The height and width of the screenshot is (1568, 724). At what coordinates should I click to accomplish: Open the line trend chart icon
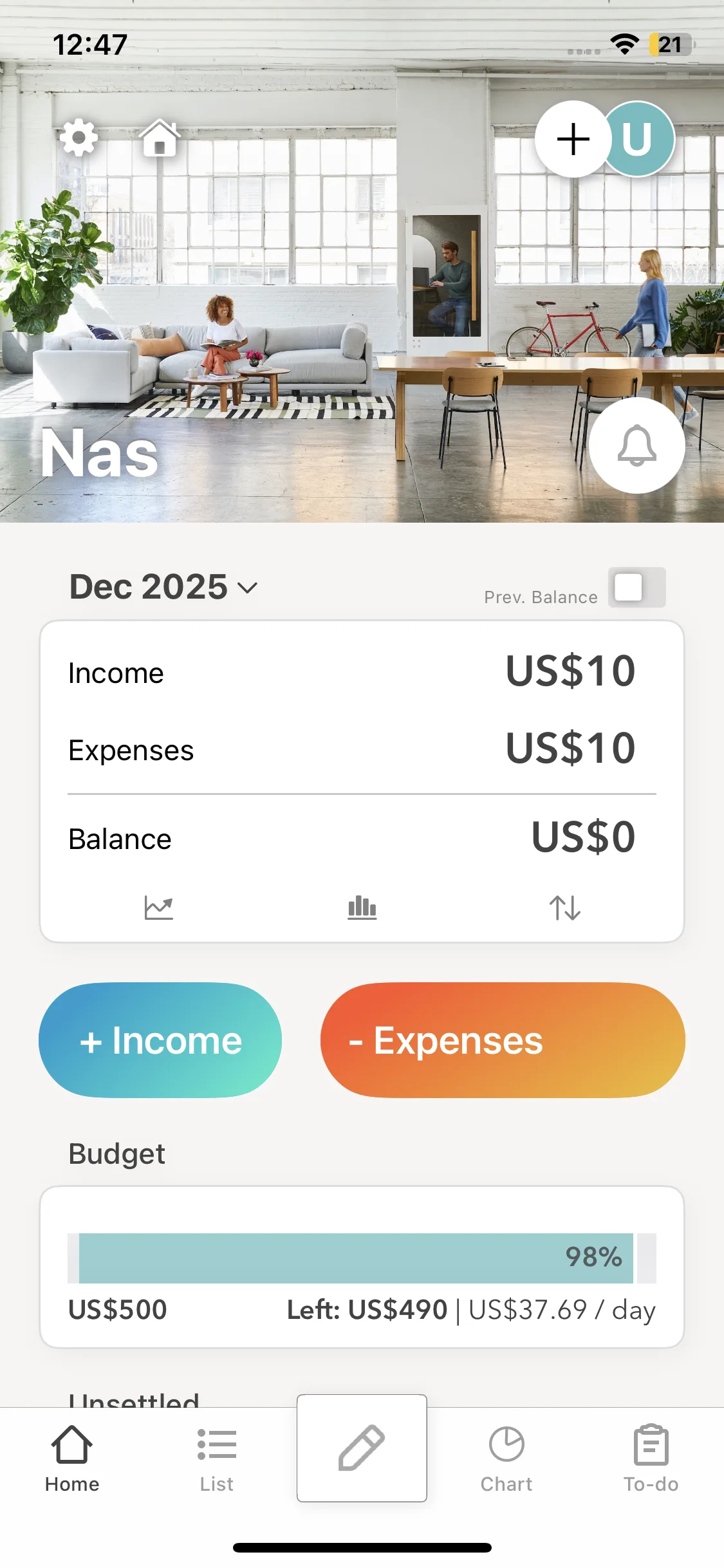click(x=159, y=908)
